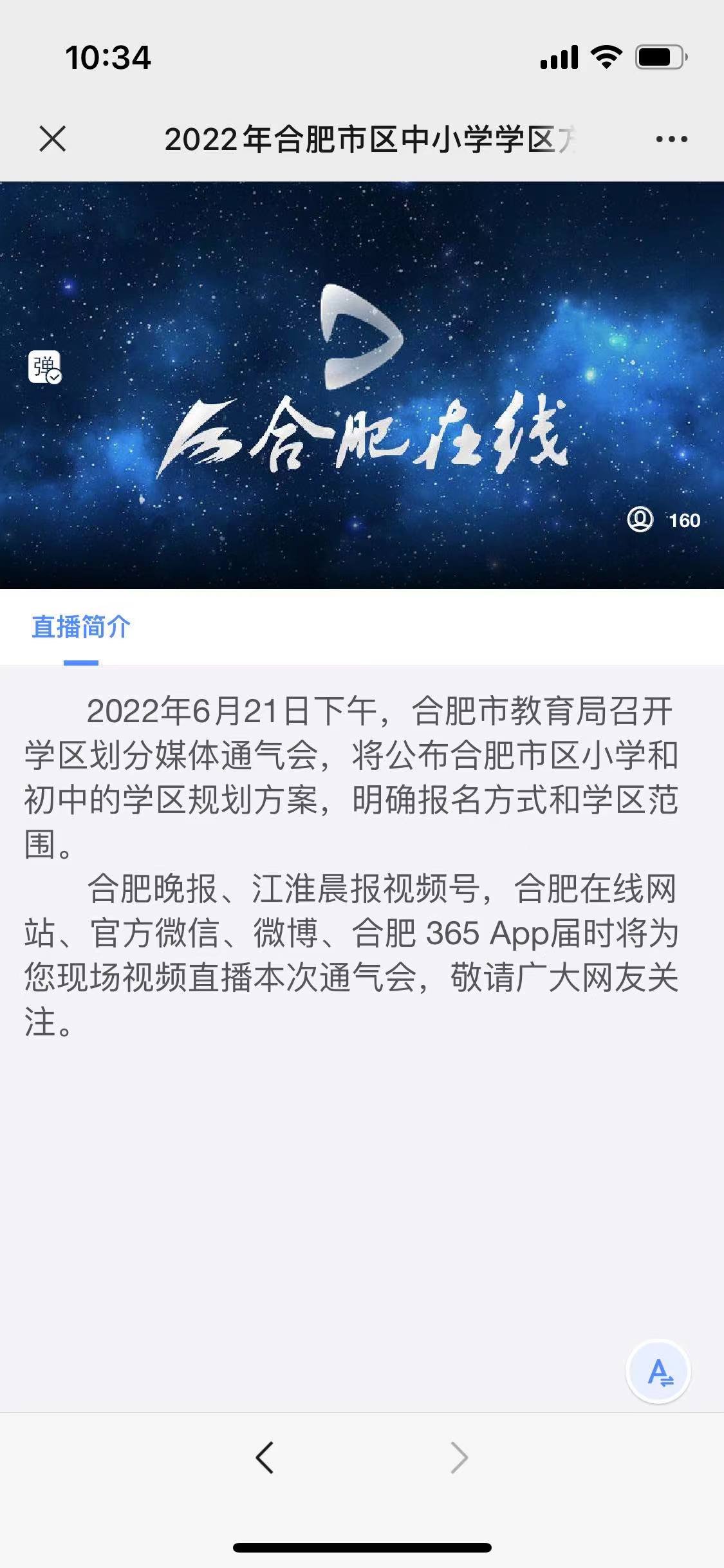Open the three-dot overflow menu
Viewport: 724px width, 1568px height.
tap(671, 139)
